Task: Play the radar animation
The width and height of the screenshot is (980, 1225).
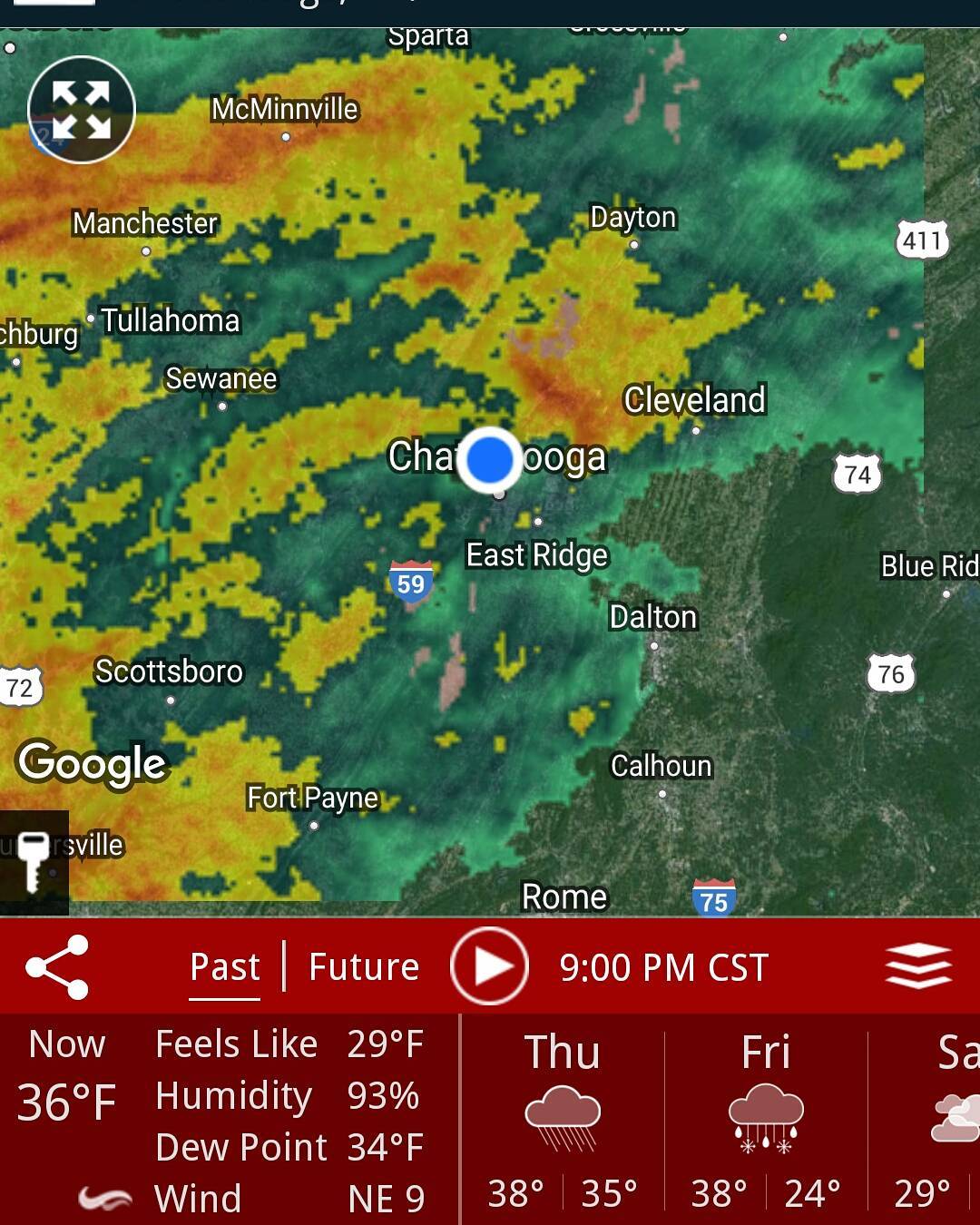Action: (x=489, y=966)
